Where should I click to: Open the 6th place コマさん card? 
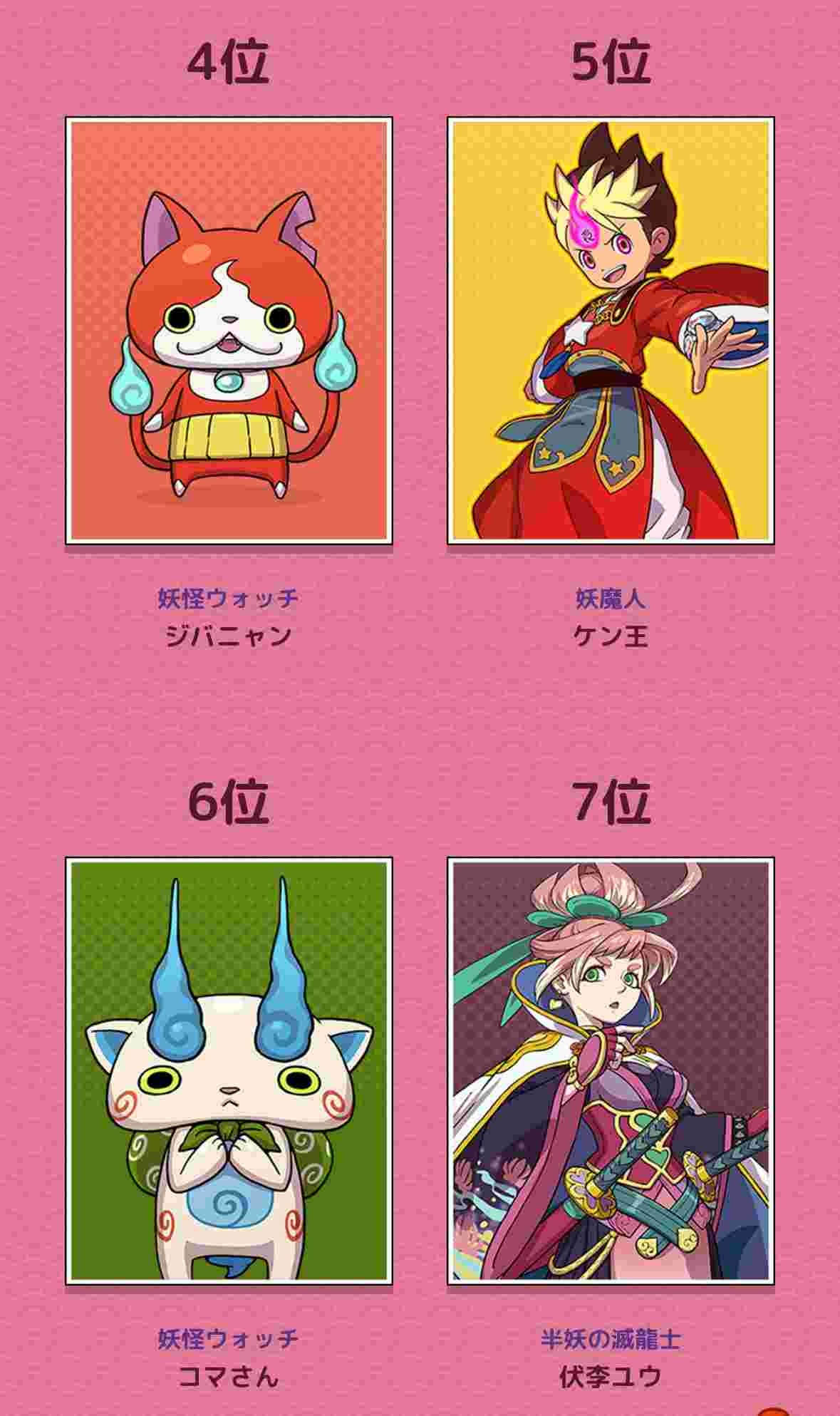(x=229, y=1071)
